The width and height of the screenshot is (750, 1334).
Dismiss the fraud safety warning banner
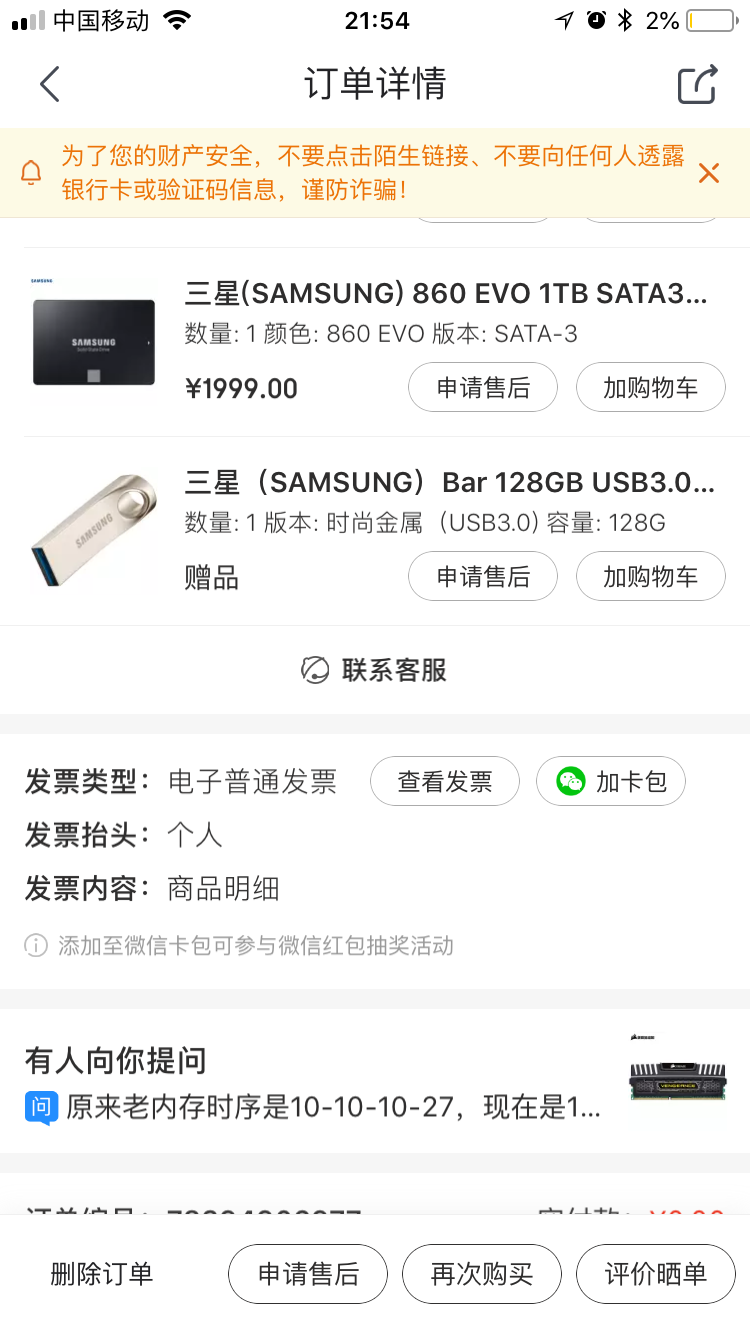[x=709, y=173]
